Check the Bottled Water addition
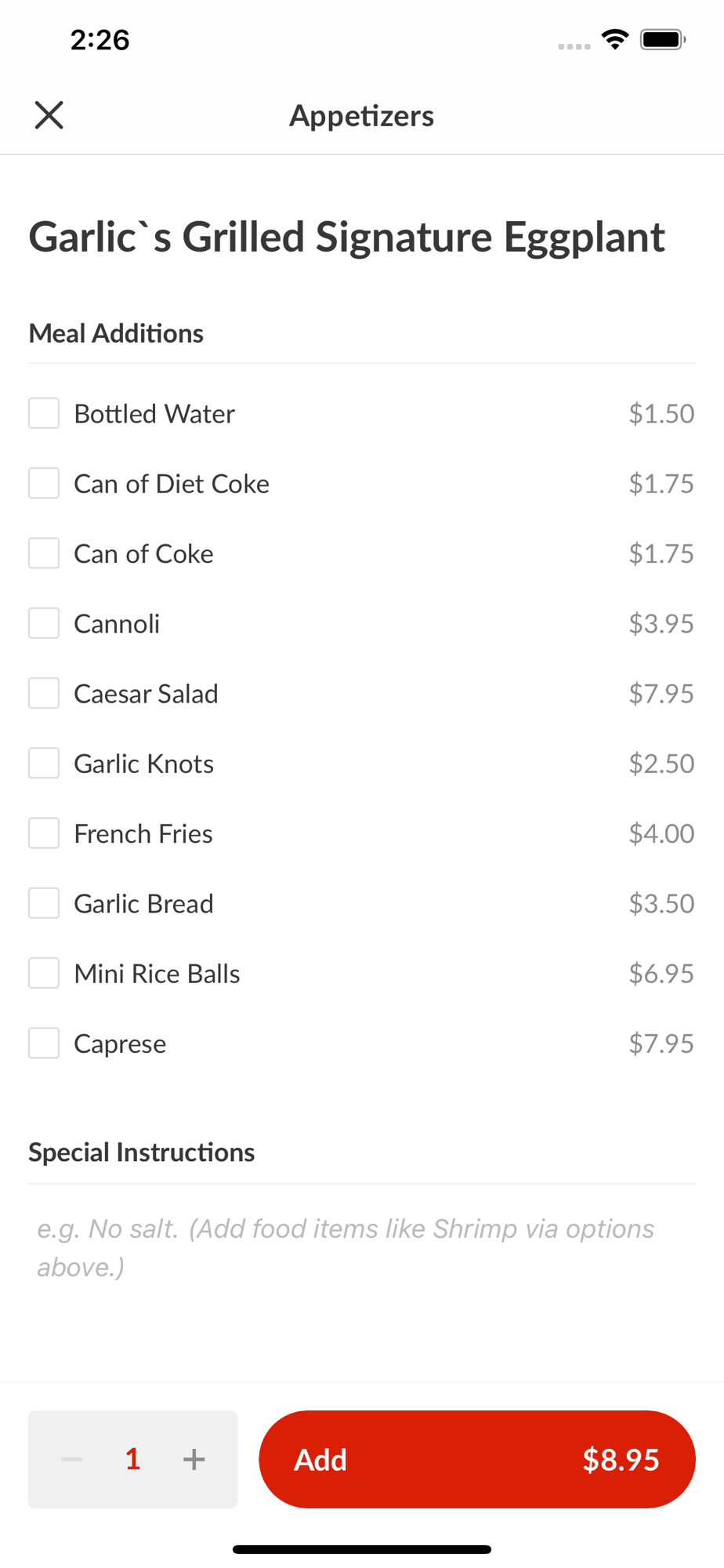Image resolution: width=724 pixels, height=1568 pixels. tap(44, 413)
